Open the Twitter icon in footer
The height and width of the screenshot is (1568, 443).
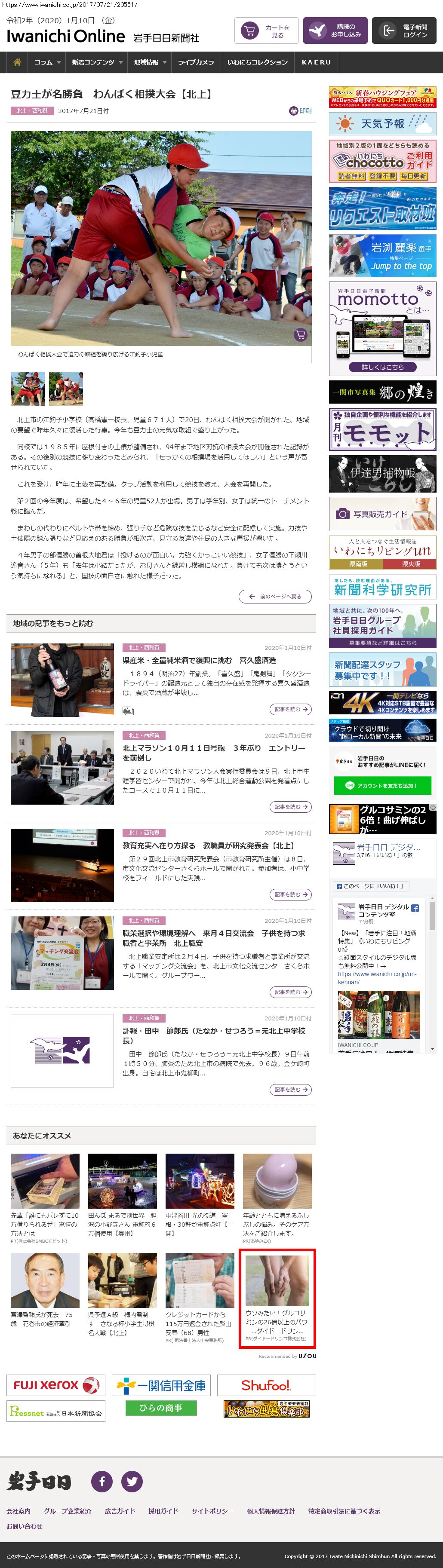tap(132, 1481)
